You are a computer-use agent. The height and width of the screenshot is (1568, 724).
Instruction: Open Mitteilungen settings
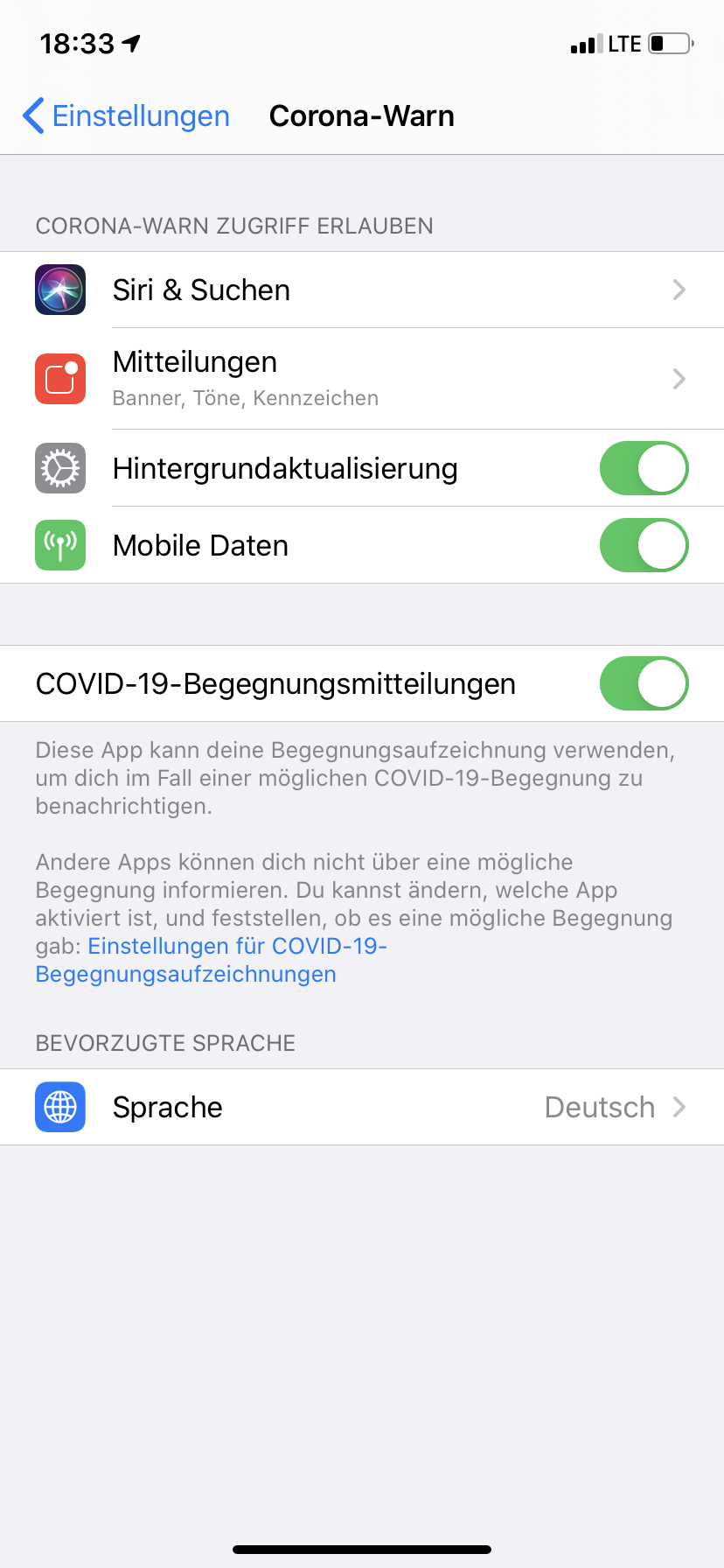point(362,378)
